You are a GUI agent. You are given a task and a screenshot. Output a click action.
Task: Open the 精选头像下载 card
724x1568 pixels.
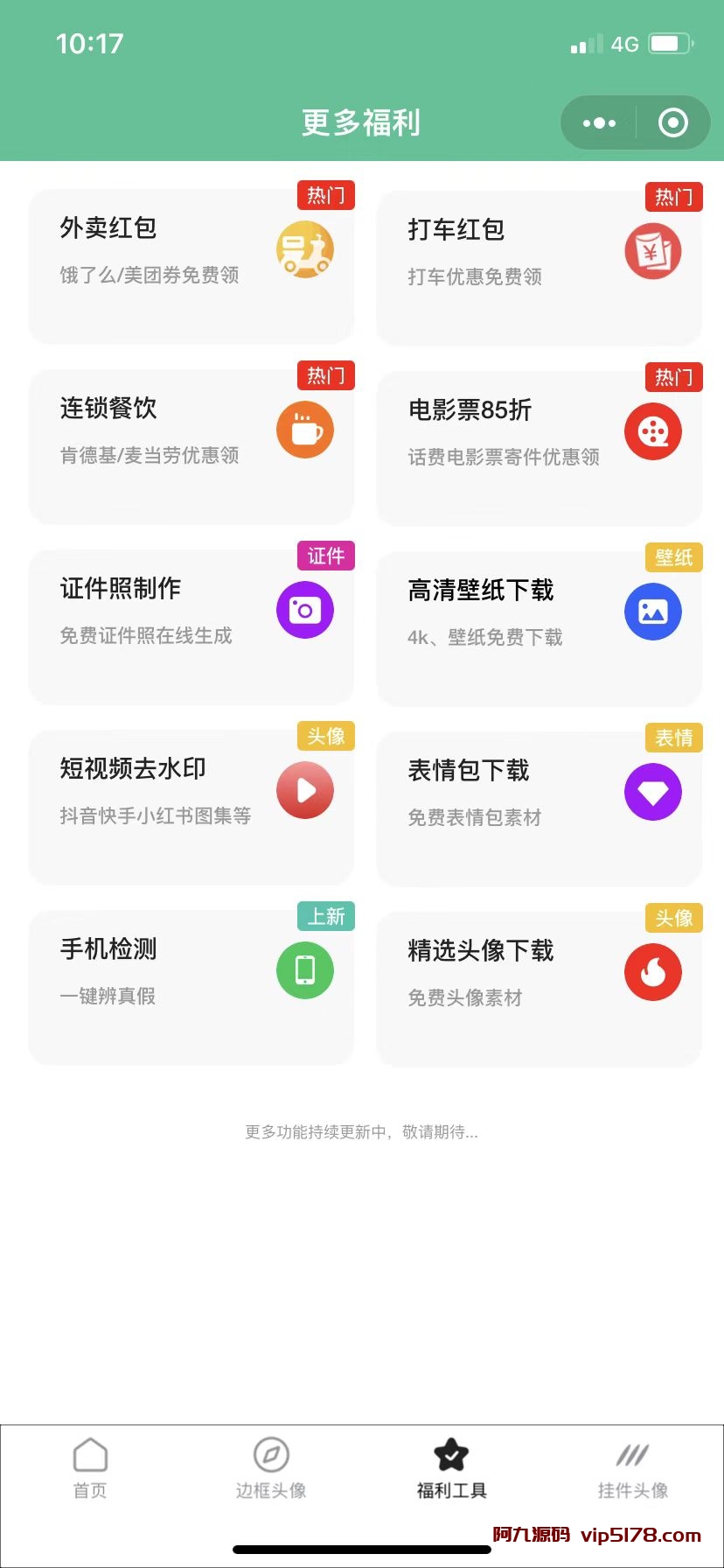tap(540, 989)
